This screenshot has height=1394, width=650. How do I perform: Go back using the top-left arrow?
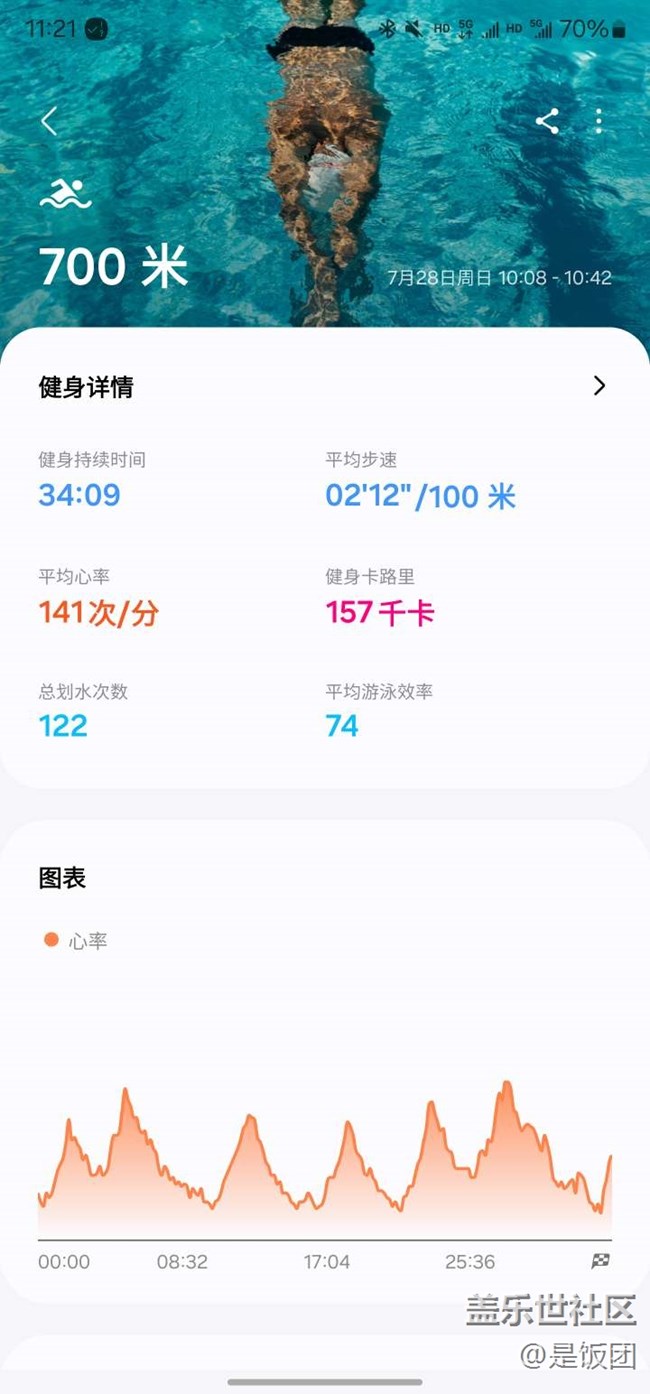pyautogui.click(x=49, y=122)
